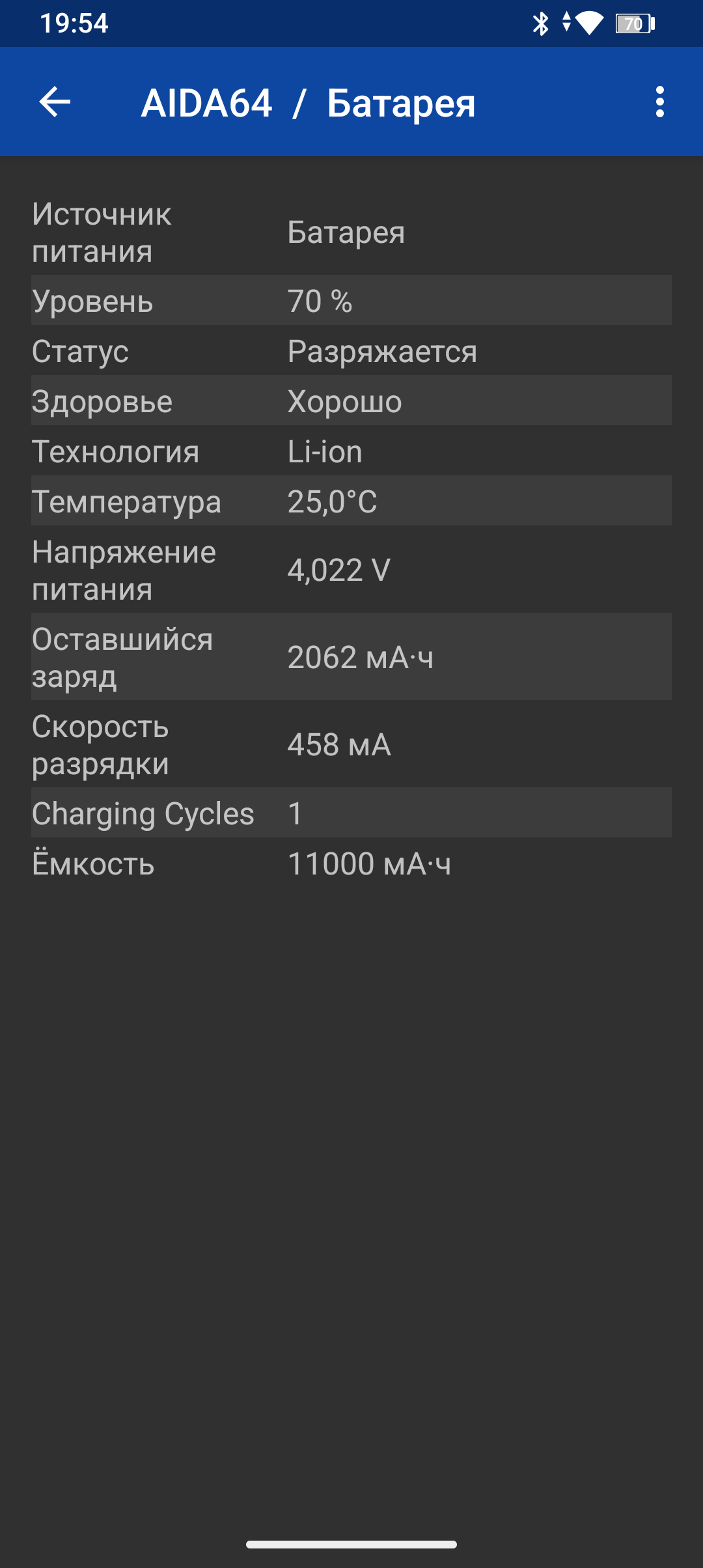
Task: Go back from the Батарея page
Action: [55, 102]
